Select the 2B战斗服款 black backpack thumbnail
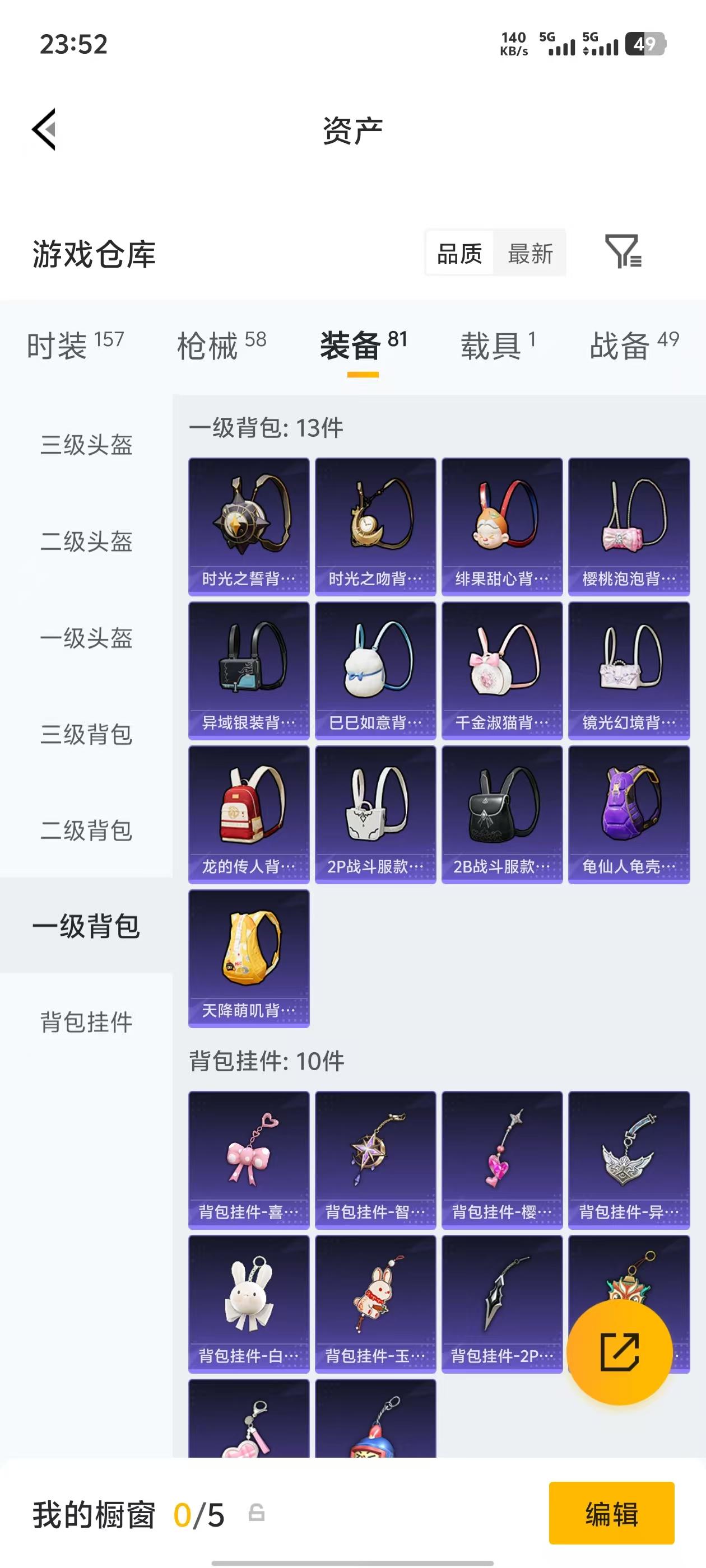The height and width of the screenshot is (1568, 706). pyautogui.click(x=501, y=814)
